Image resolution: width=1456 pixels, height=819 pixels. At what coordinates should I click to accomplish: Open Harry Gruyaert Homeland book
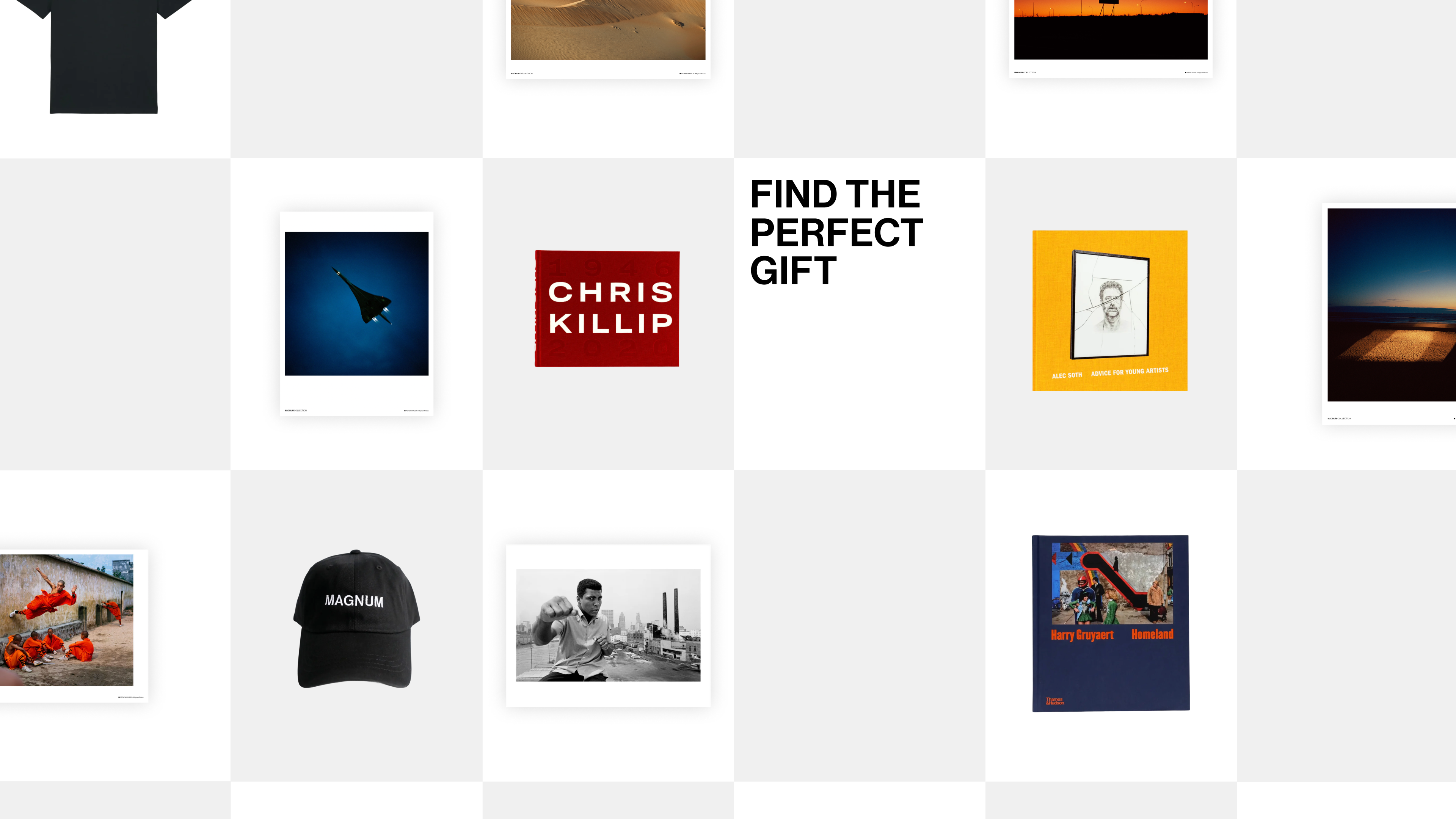[1111, 623]
